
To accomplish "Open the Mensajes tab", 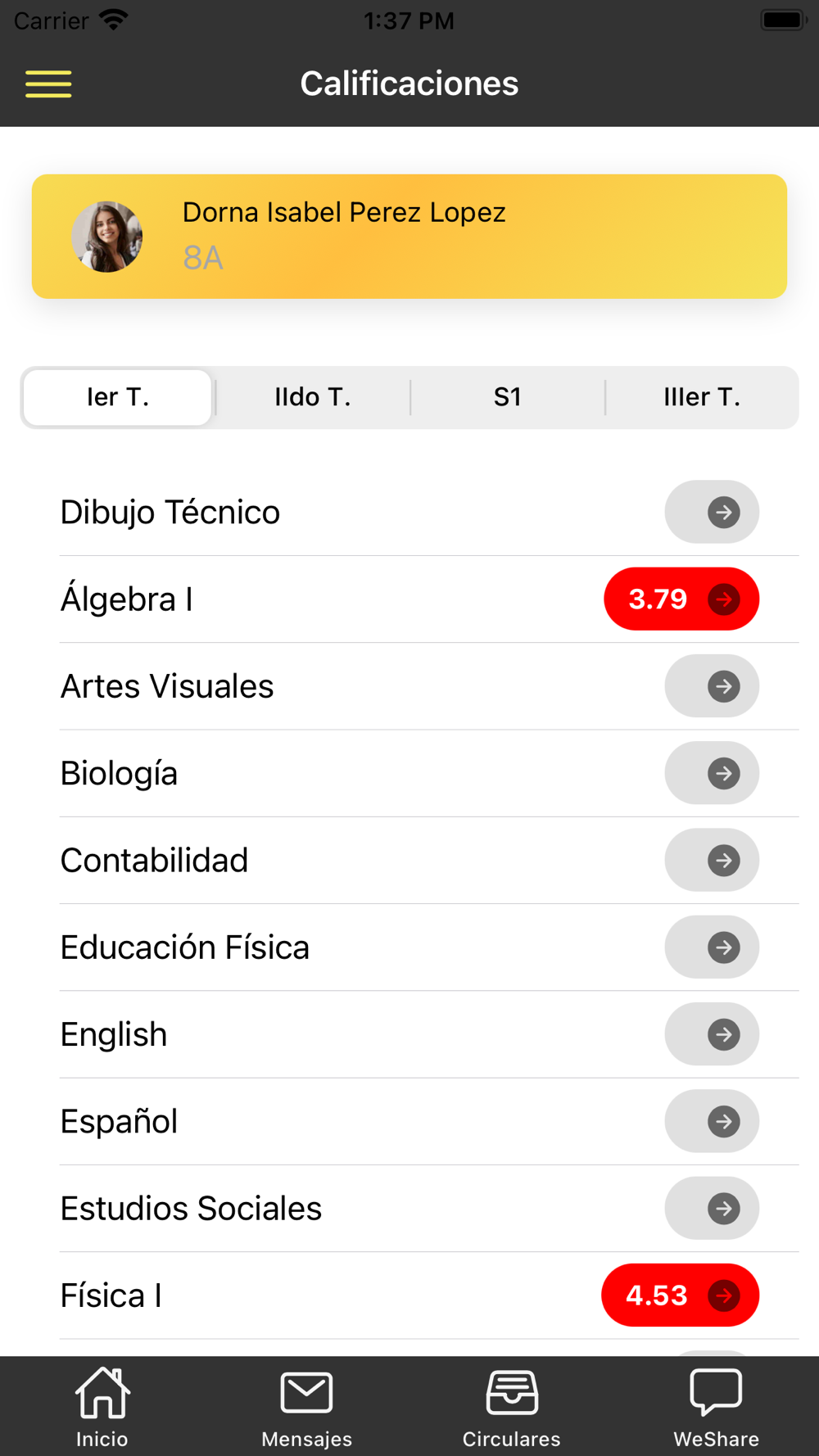I will (x=307, y=1407).
